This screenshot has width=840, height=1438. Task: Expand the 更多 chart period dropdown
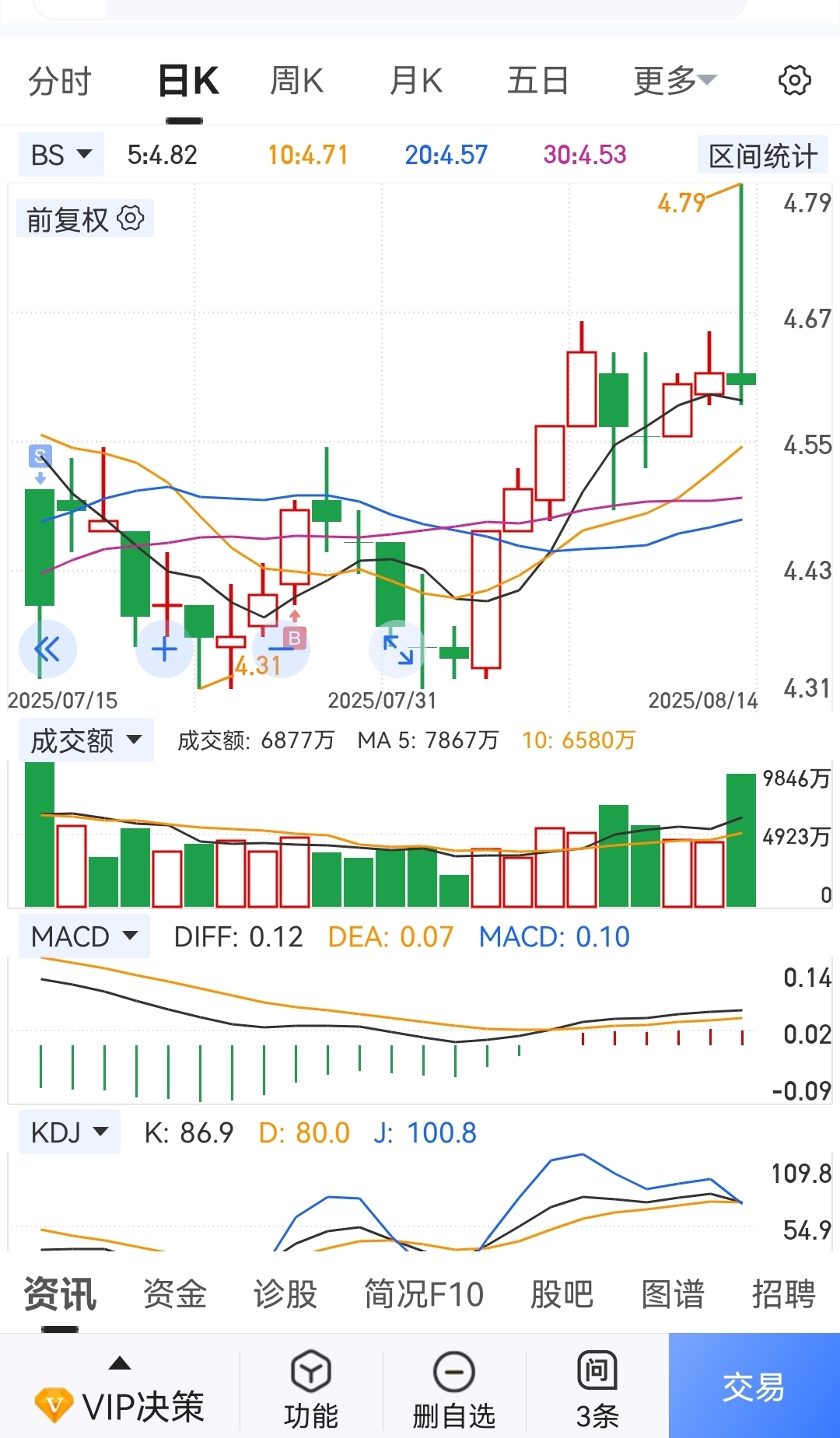click(x=674, y=81)
